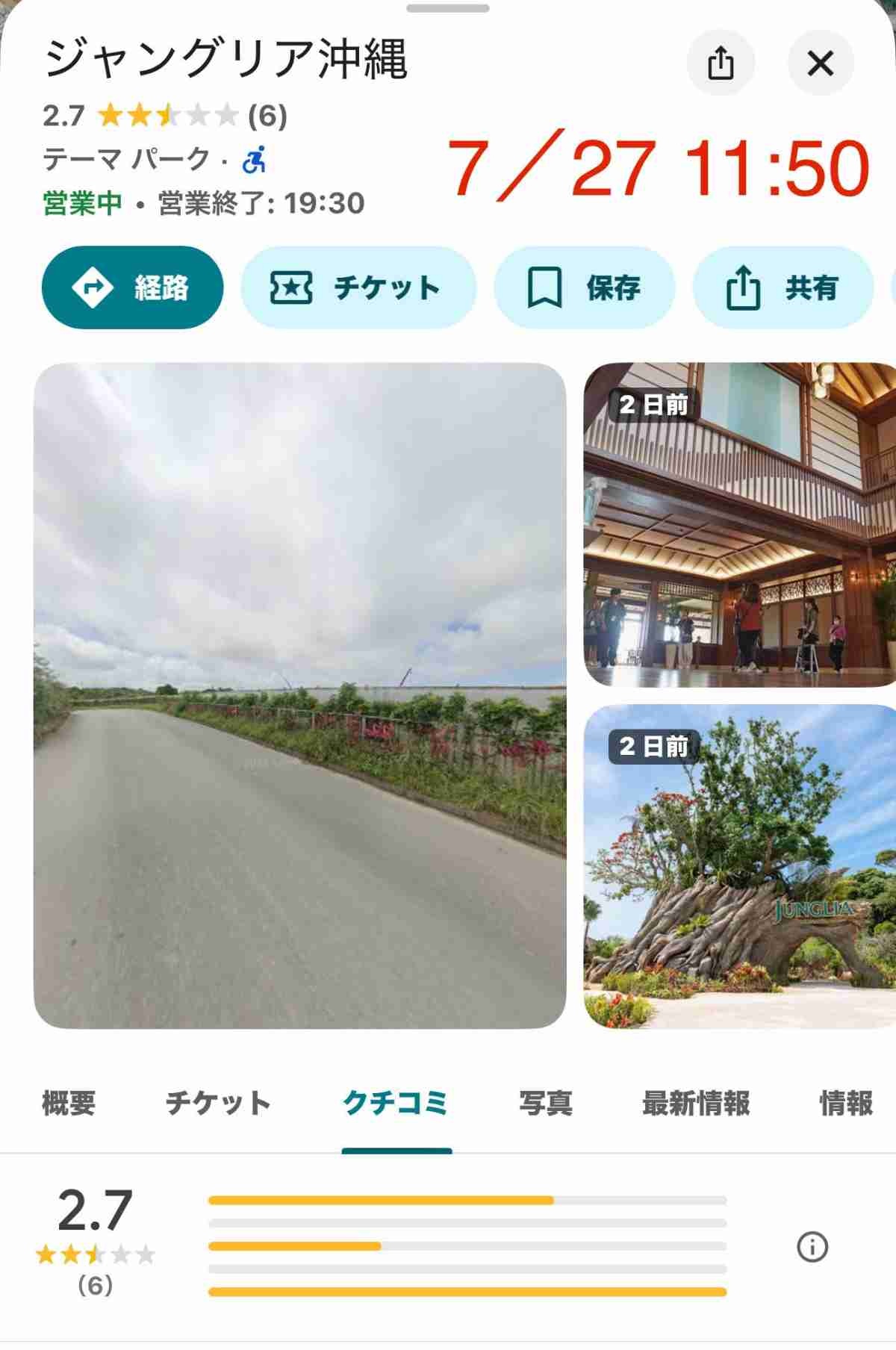
Task: Switch to the チケット tab
Action: pos(217,1103)
